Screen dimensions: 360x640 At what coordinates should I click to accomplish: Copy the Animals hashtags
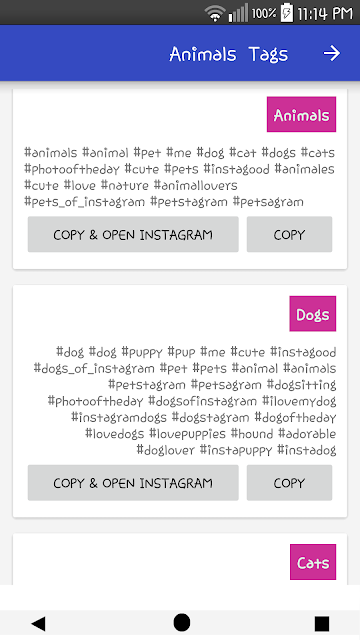coord(289,234)
